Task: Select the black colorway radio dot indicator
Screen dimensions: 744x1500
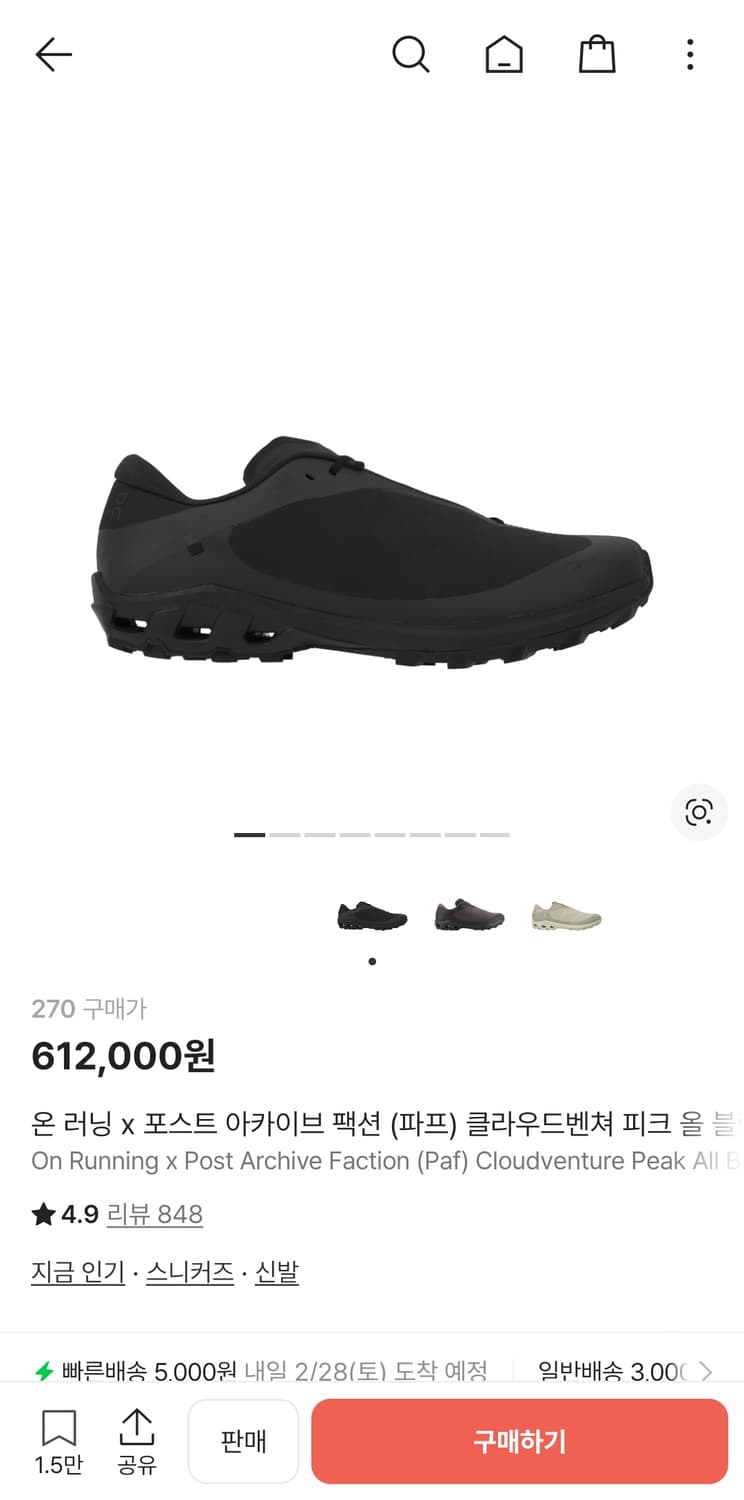Action: pyautogui.click(x=371, y=961)
